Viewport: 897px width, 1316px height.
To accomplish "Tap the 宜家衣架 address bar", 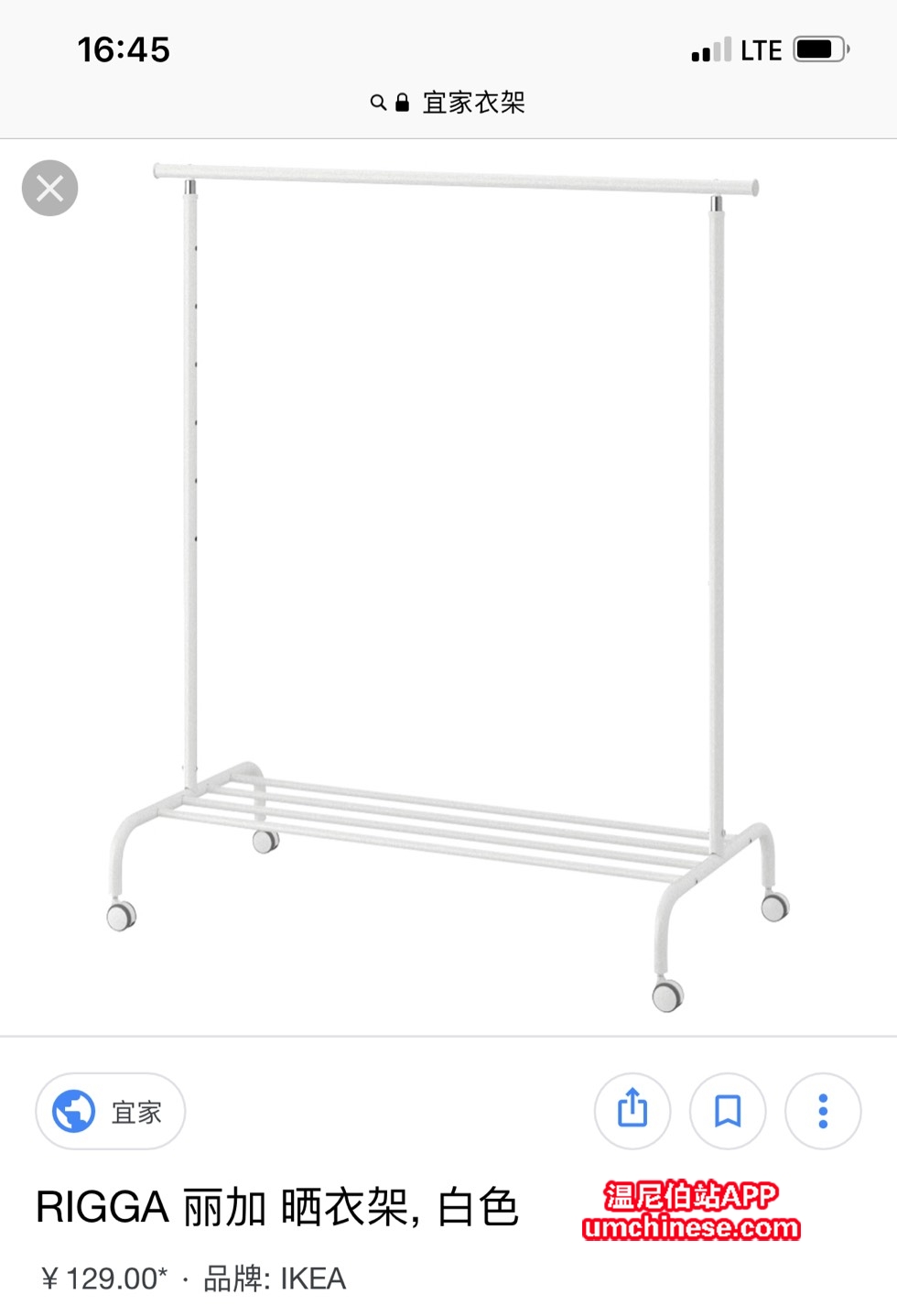I will (448, 103).
